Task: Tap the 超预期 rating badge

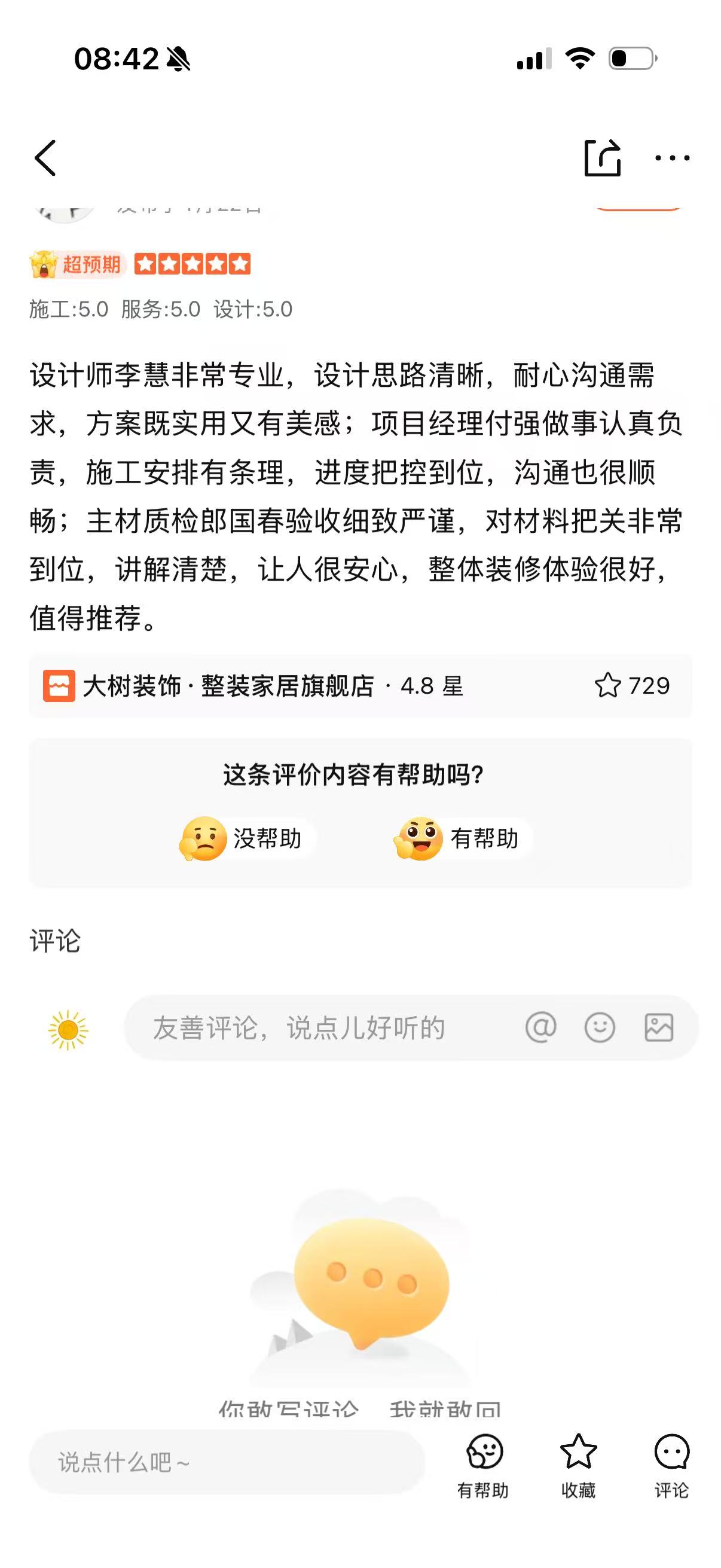Action: (x=78, y=265)
